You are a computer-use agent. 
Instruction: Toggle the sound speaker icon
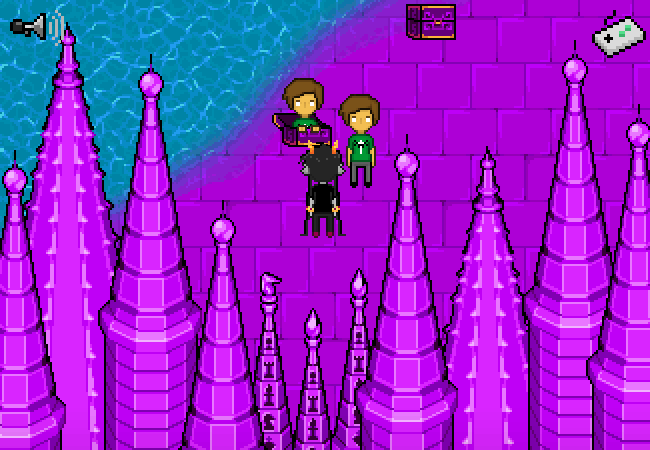click(36, 25)
